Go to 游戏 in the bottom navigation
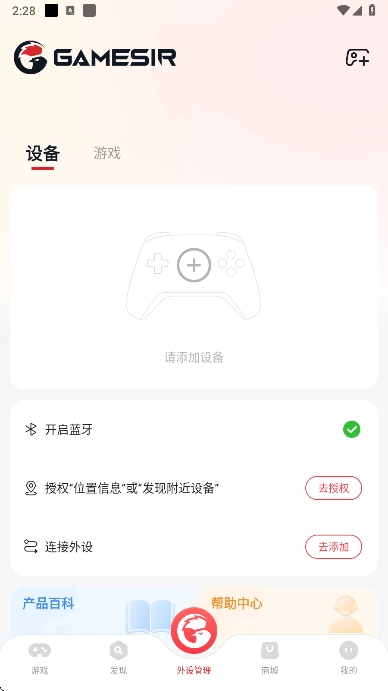This screenshot has width=388, height=691. (x=40, y=659)
